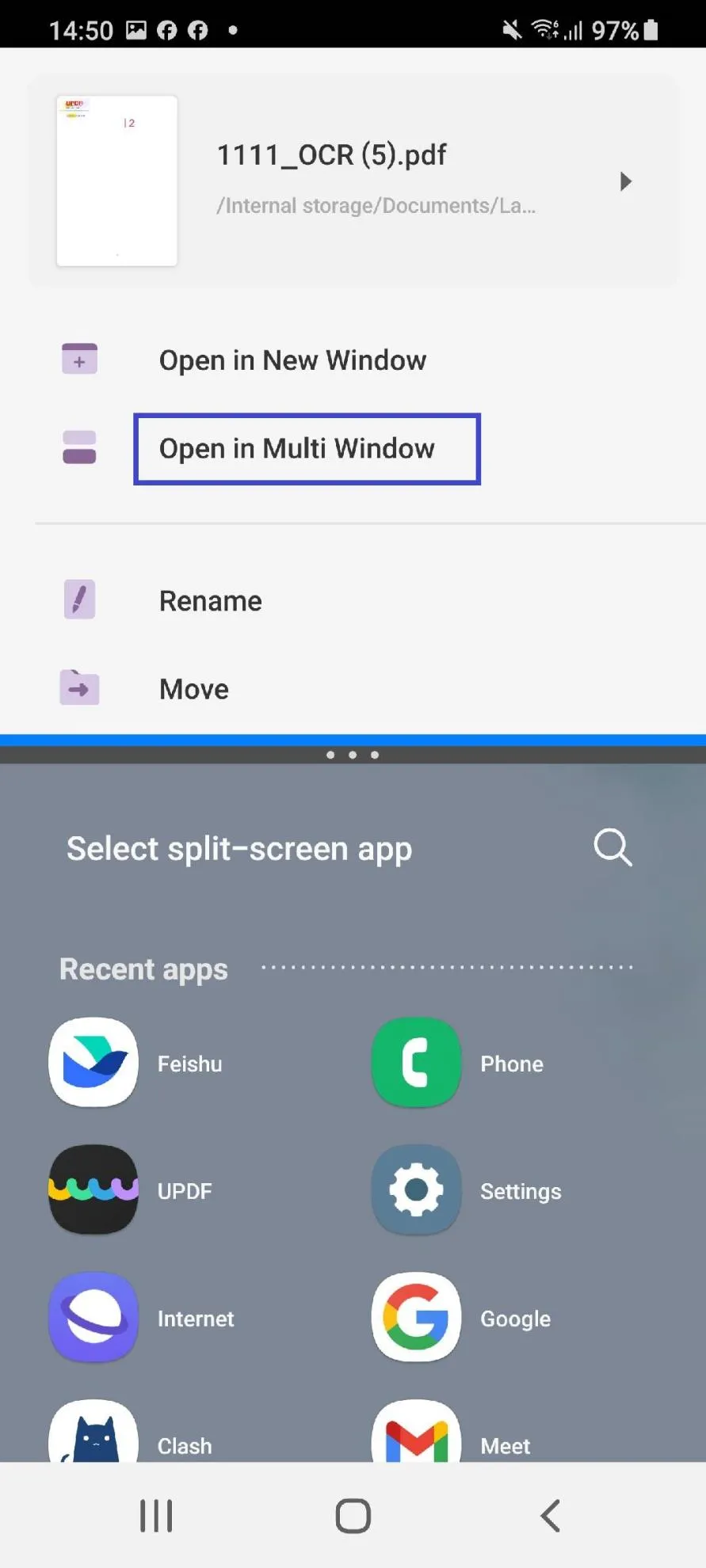706x1568 pixels.
Task: Collapse the Recent apps section divider
Action: (x=448, y=968)
